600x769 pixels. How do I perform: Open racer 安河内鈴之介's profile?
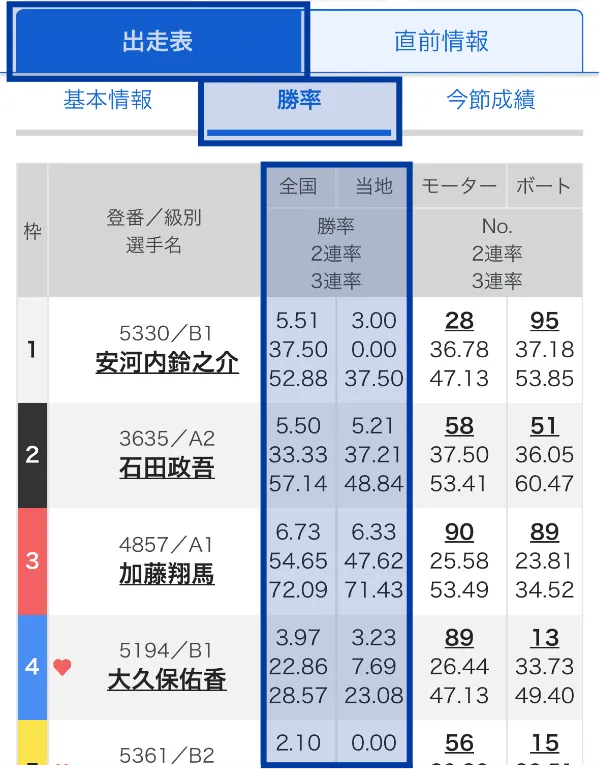click(167, 362)
